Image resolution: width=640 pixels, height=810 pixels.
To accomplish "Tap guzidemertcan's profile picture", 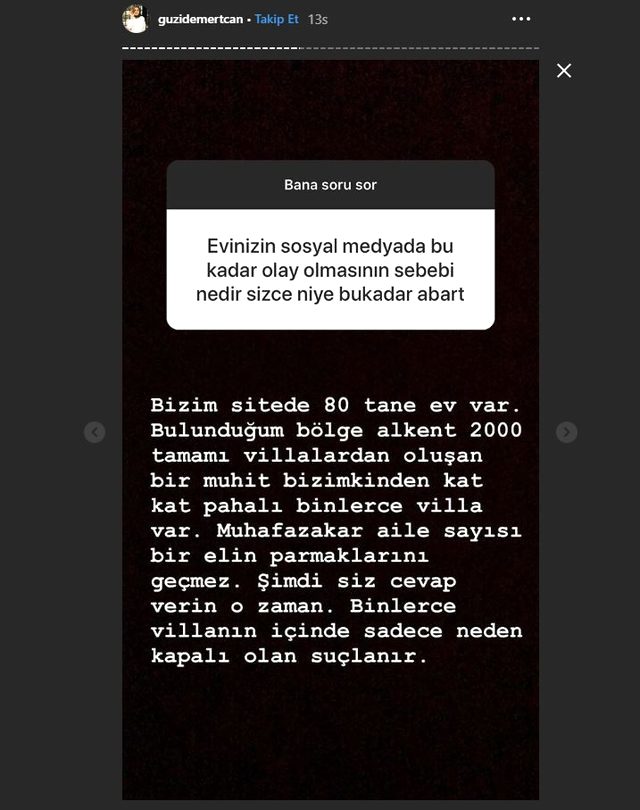I will 136,19.
